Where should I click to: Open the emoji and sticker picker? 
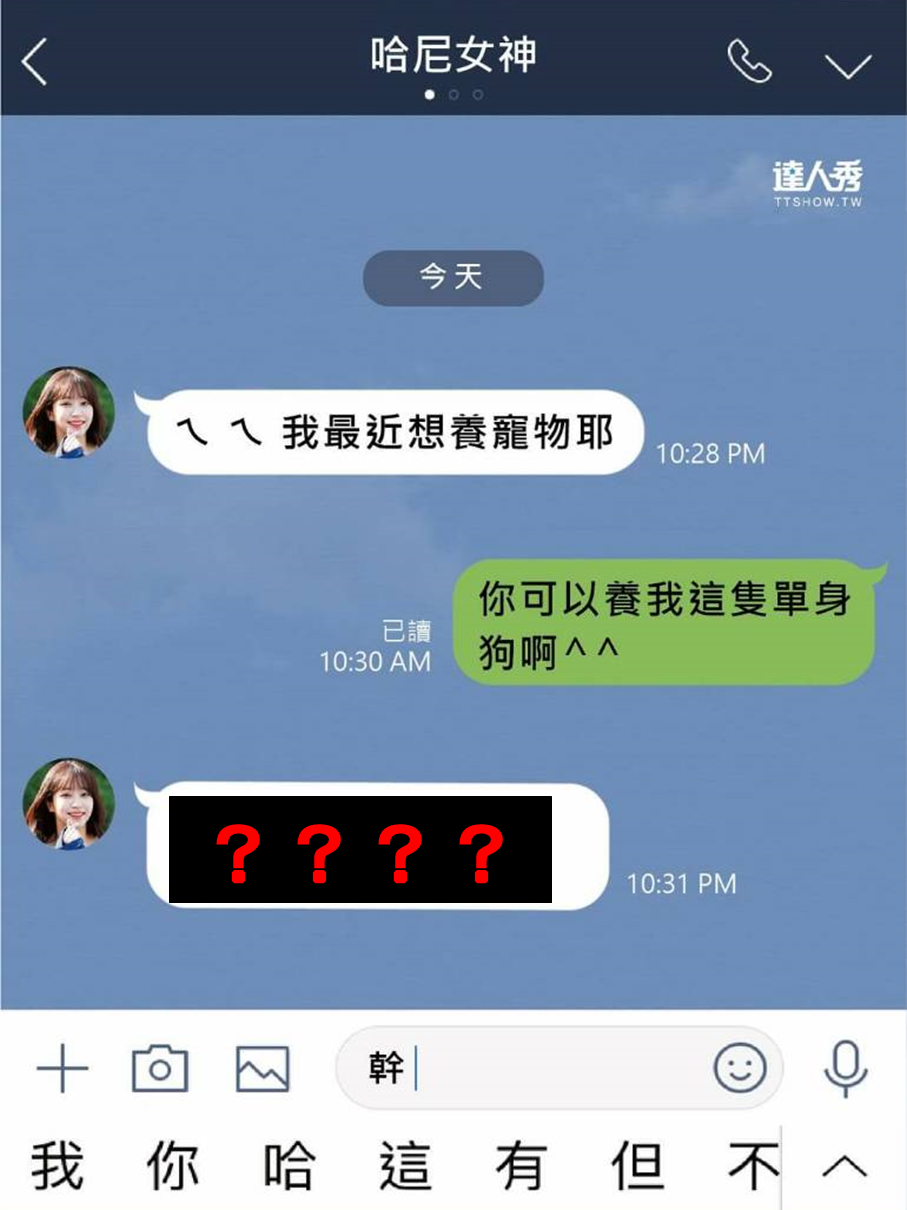(x=740, y=1069)
